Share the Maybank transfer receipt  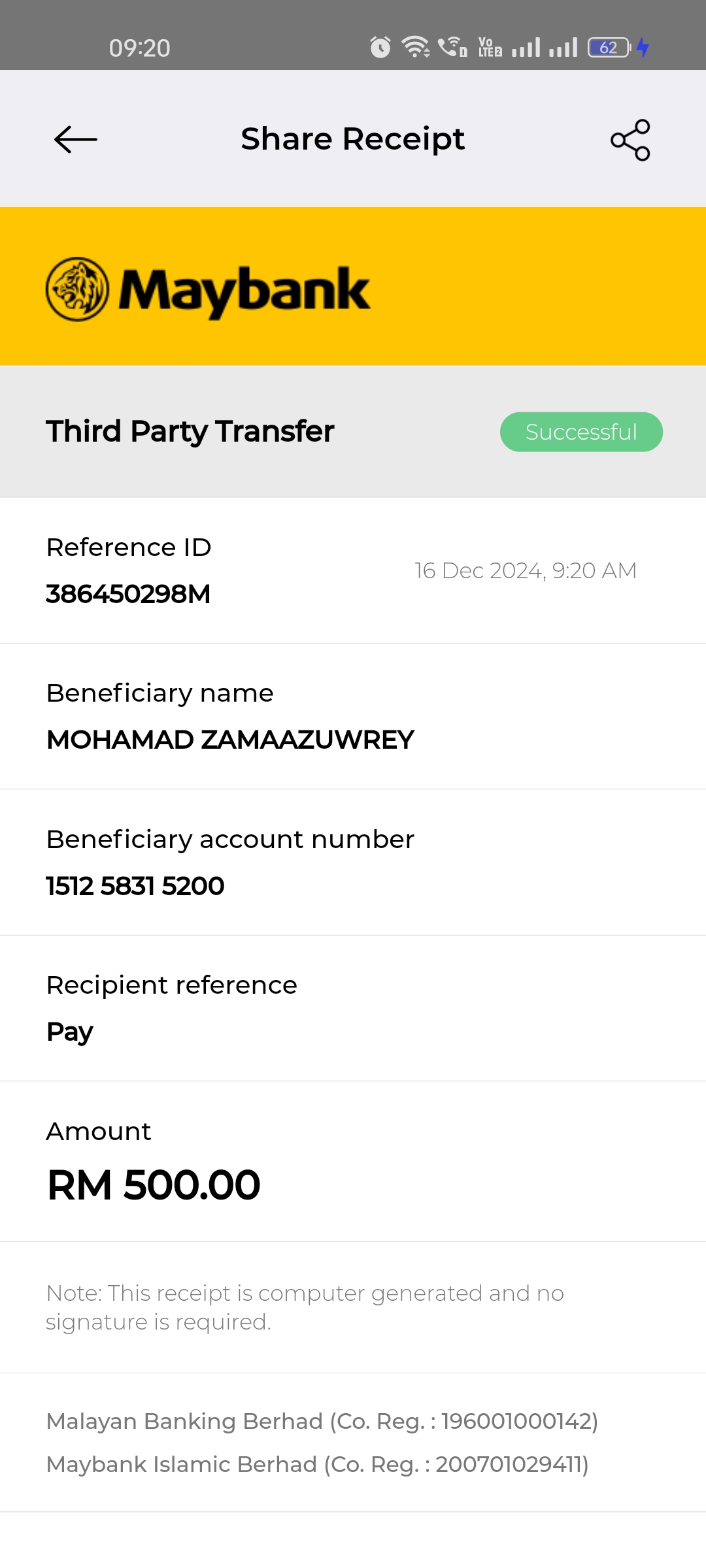[630, 140]
